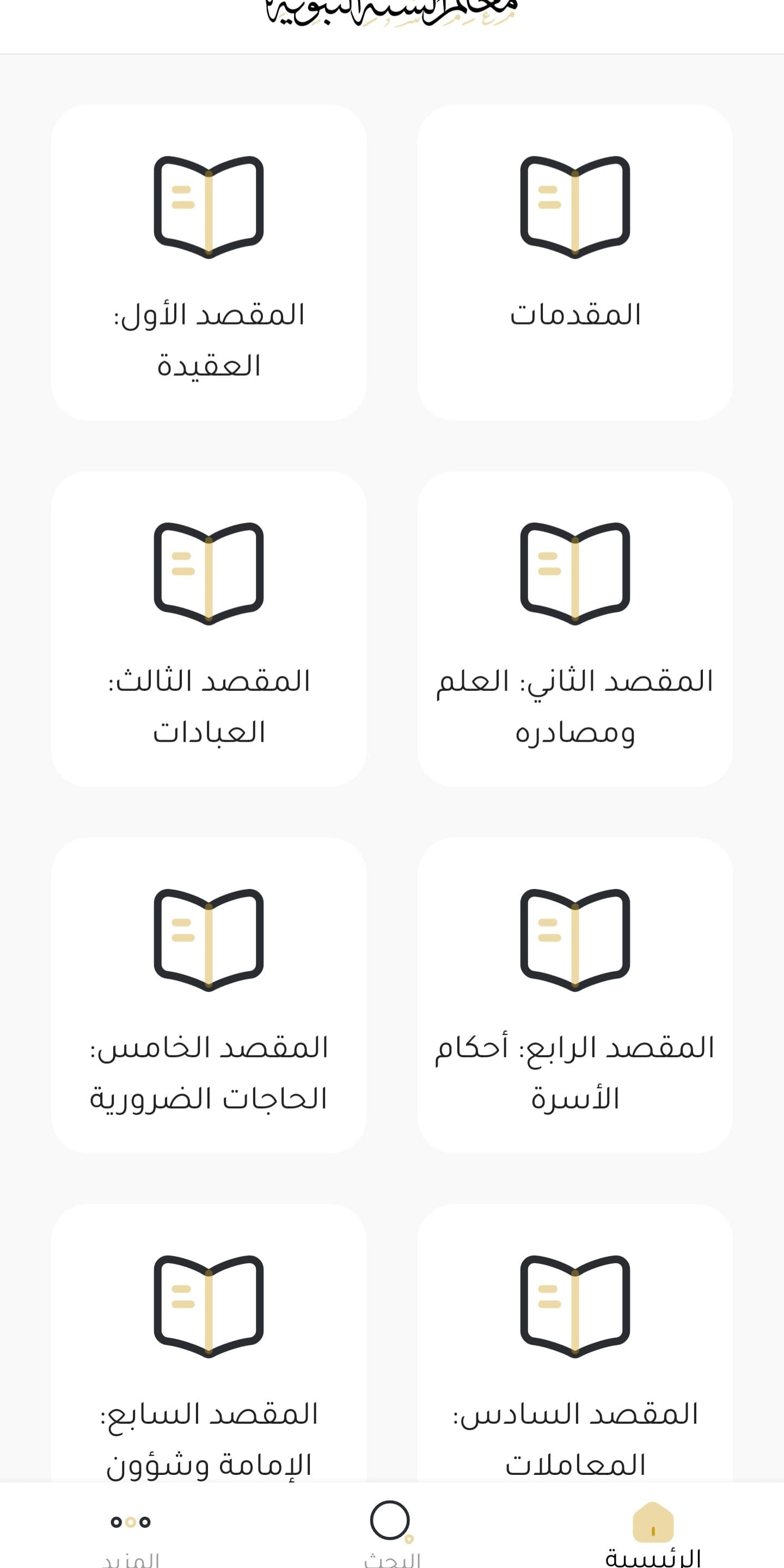Screen dimensions: 784x1568
Task: Go to the الرئيسية home tab
Action: [x=653, y=1531]
